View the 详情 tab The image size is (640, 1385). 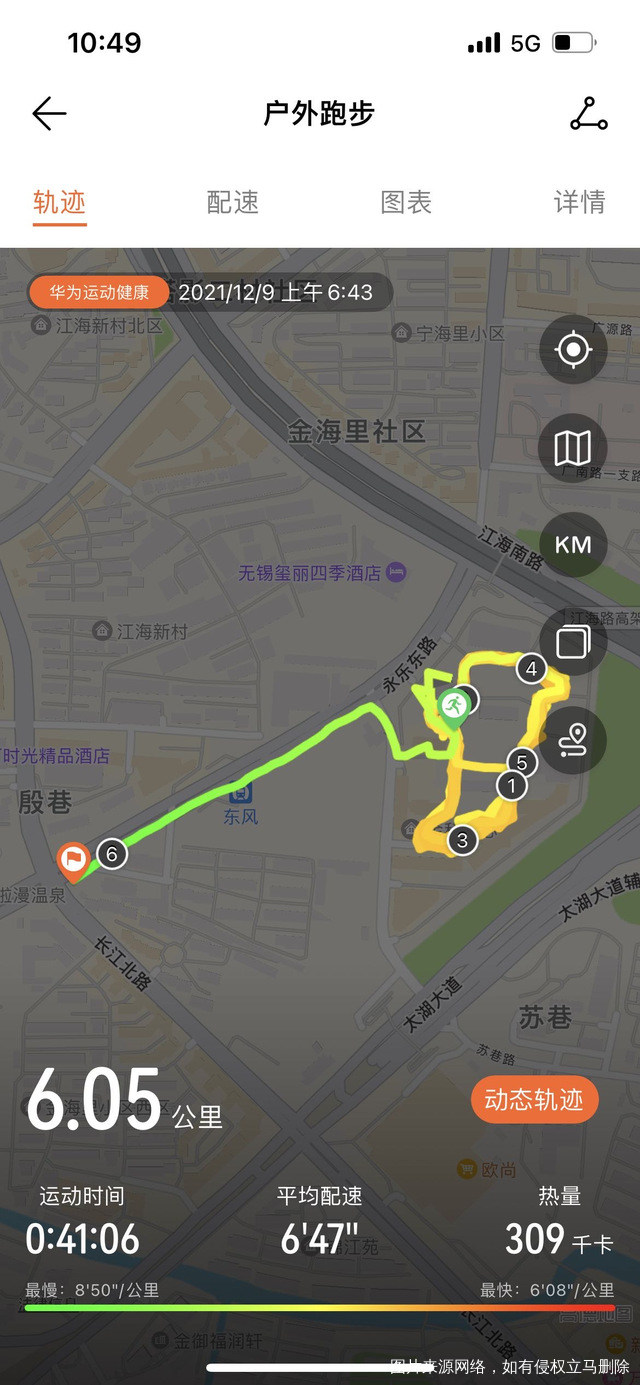579,202
